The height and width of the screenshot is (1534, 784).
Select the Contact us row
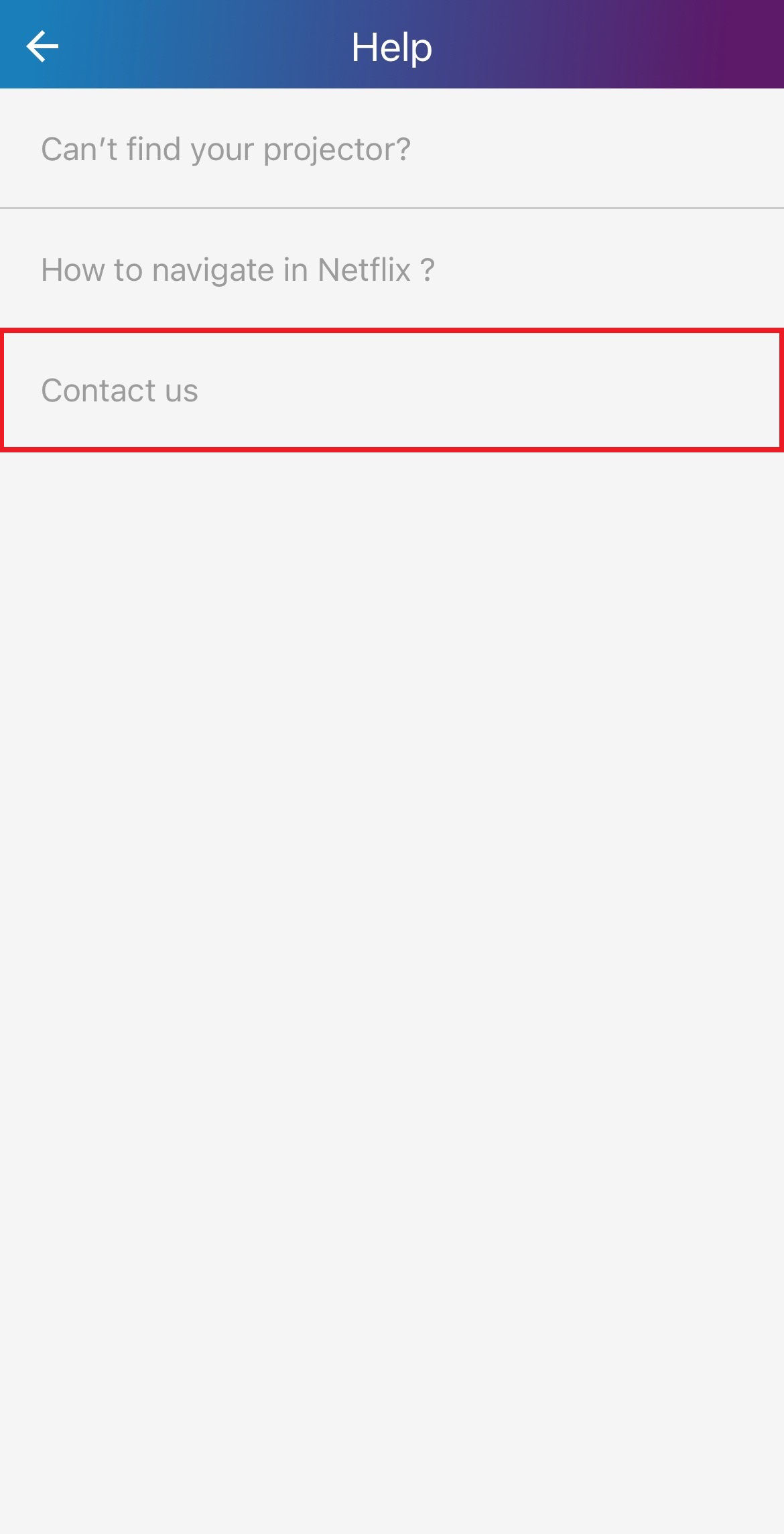392,390
